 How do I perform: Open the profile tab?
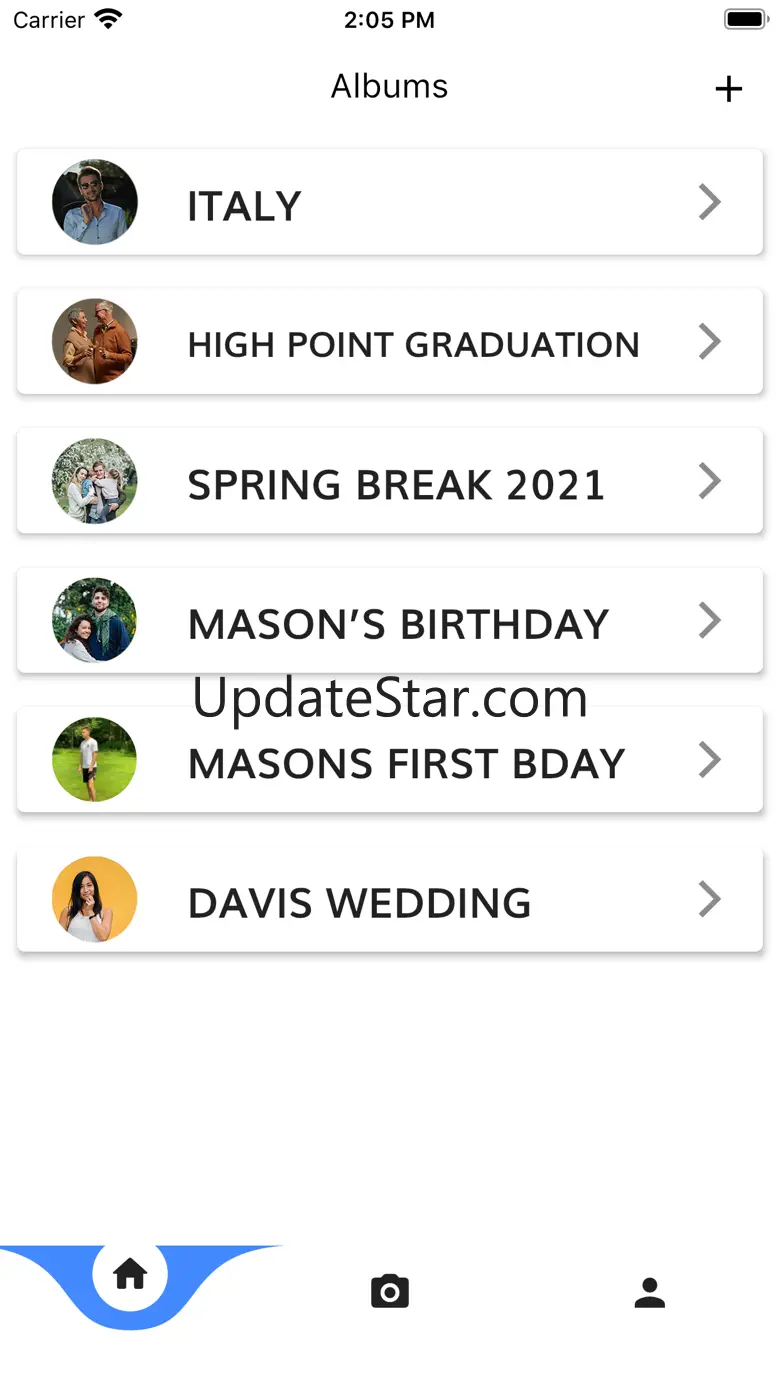(650, 1292)
